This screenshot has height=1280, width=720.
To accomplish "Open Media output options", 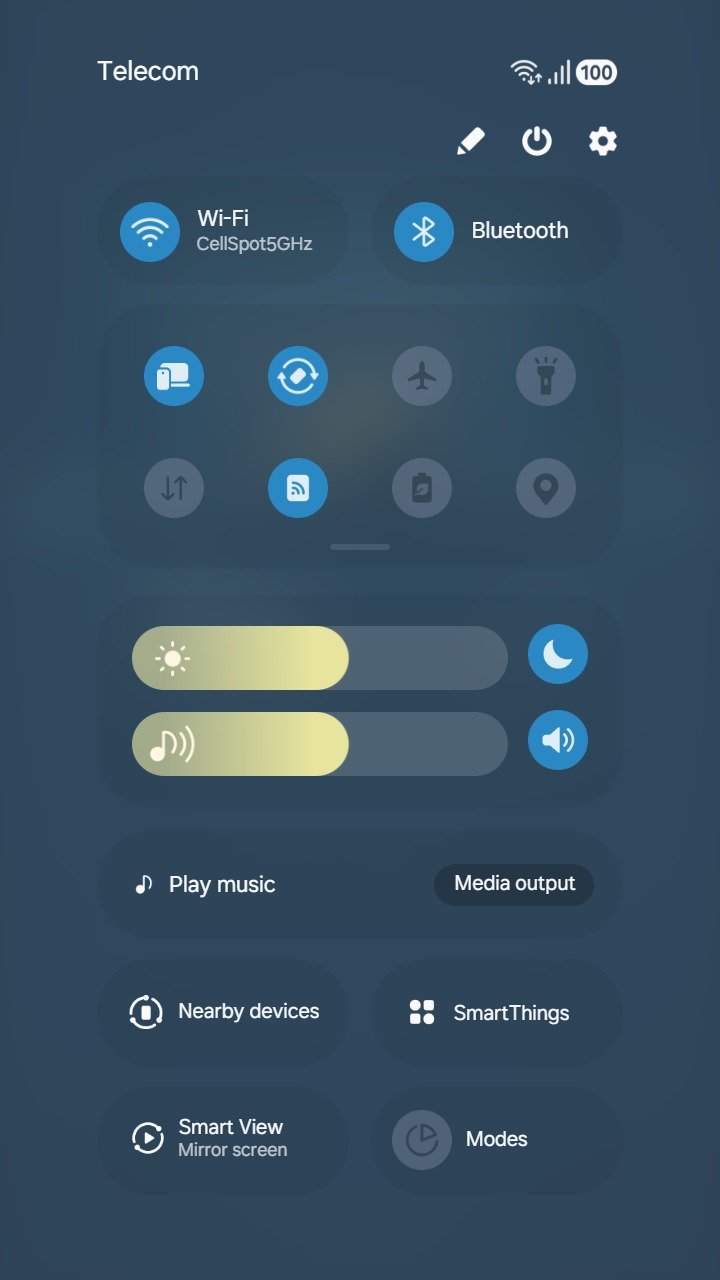I will (x=514, y=884).
